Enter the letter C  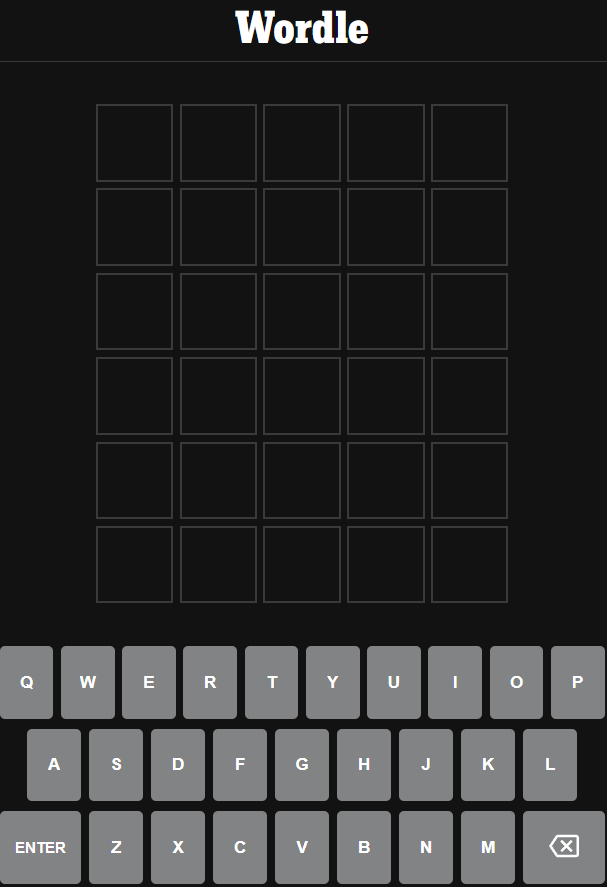[240, 847]
